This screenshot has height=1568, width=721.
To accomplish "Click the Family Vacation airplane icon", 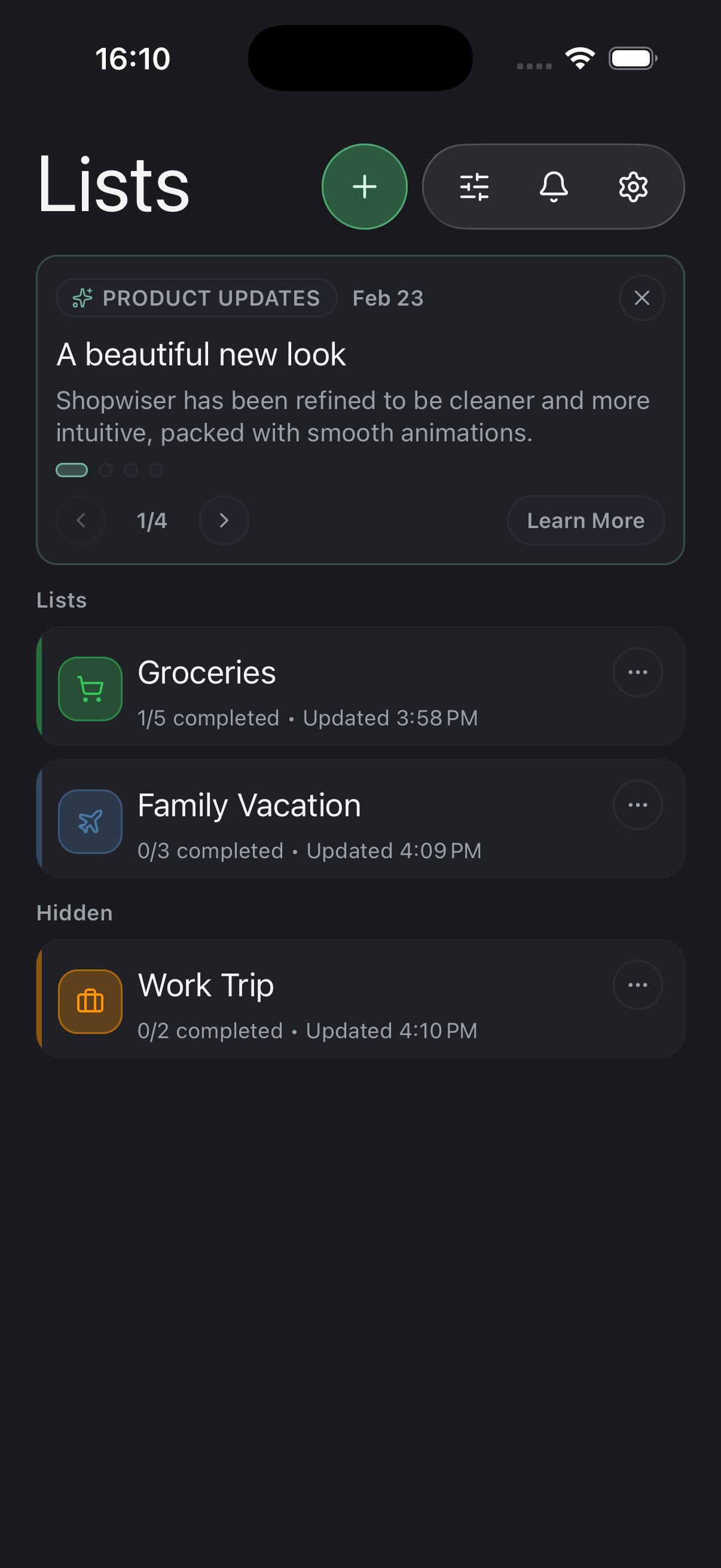I will coord(90,820).
